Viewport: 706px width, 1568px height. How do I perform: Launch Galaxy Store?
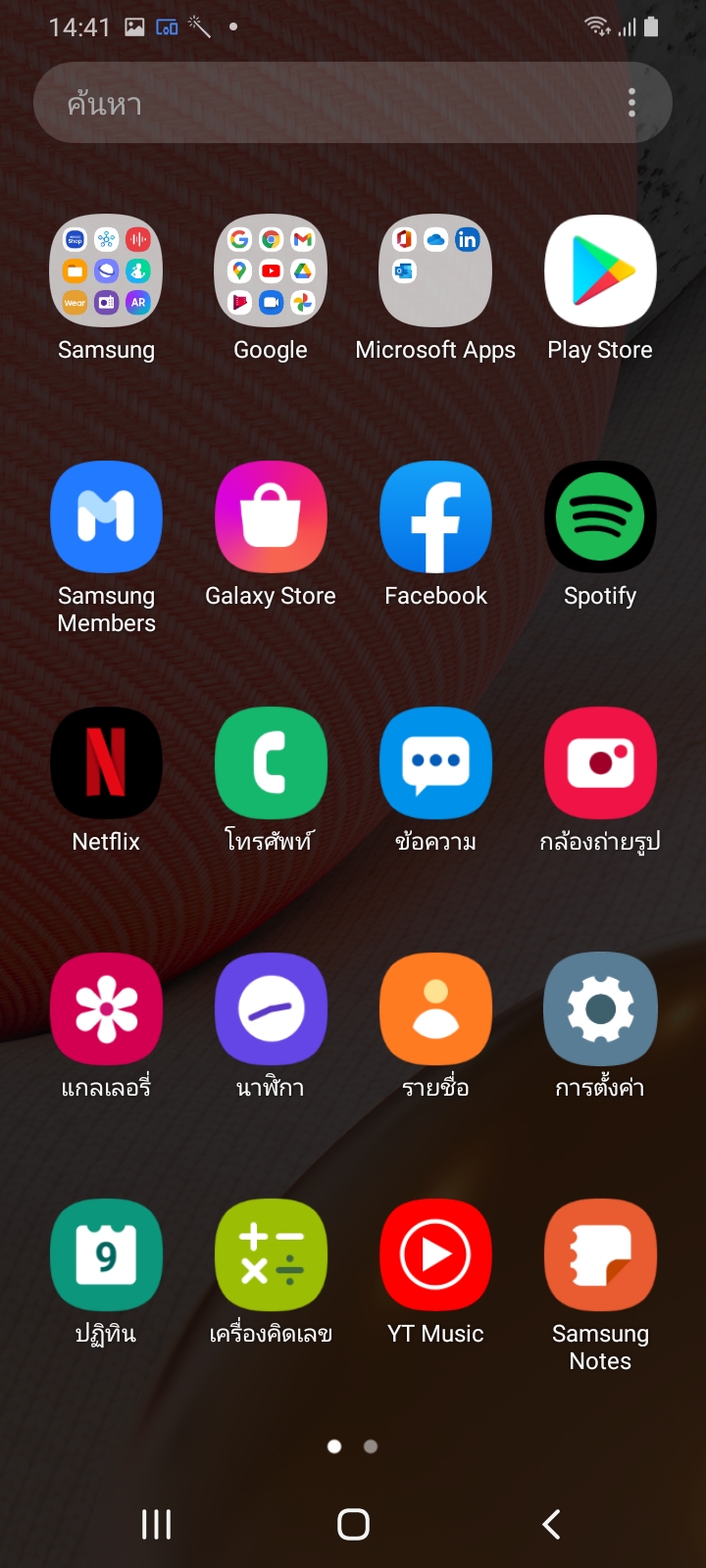(271, 517)
